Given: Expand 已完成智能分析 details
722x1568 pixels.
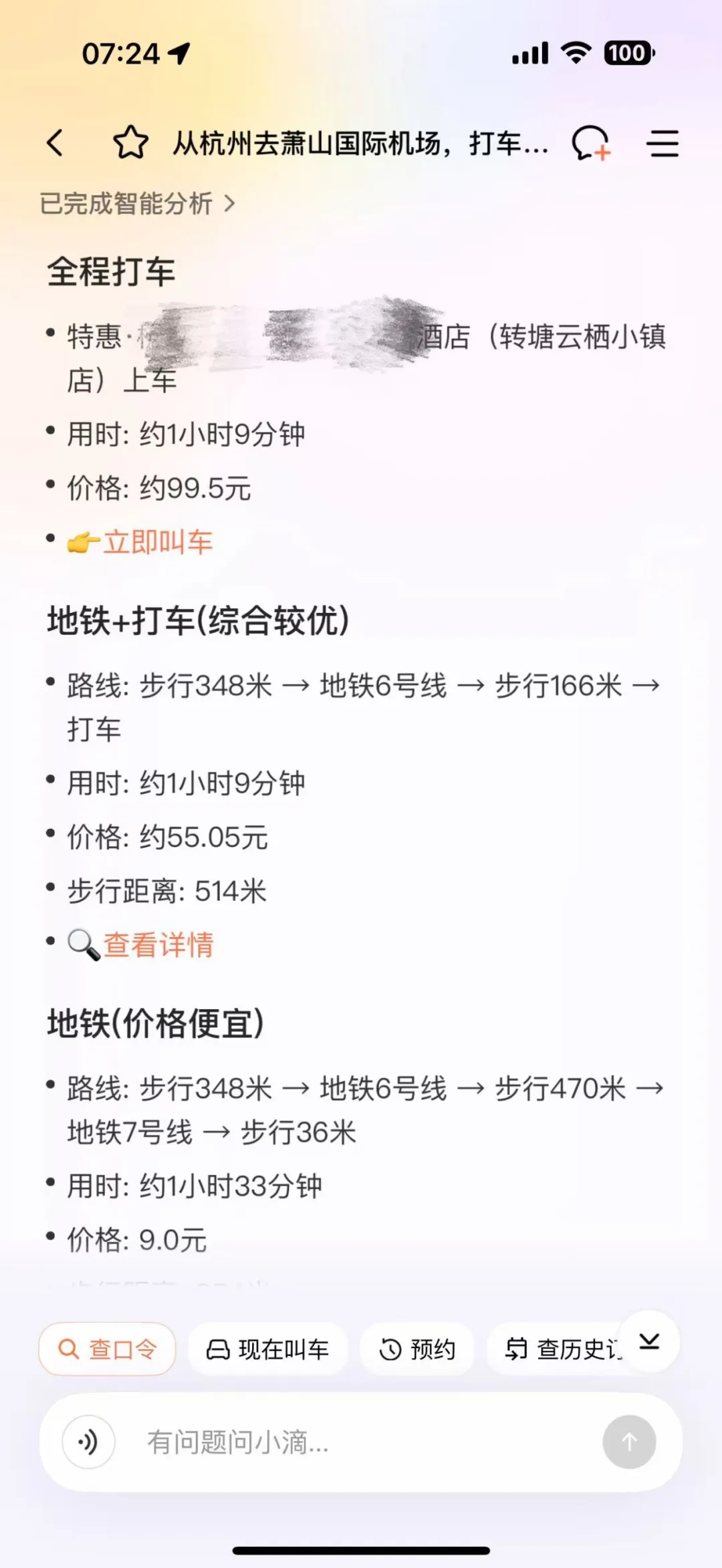Looking at the screenshot, I should (x=137, y=203).
